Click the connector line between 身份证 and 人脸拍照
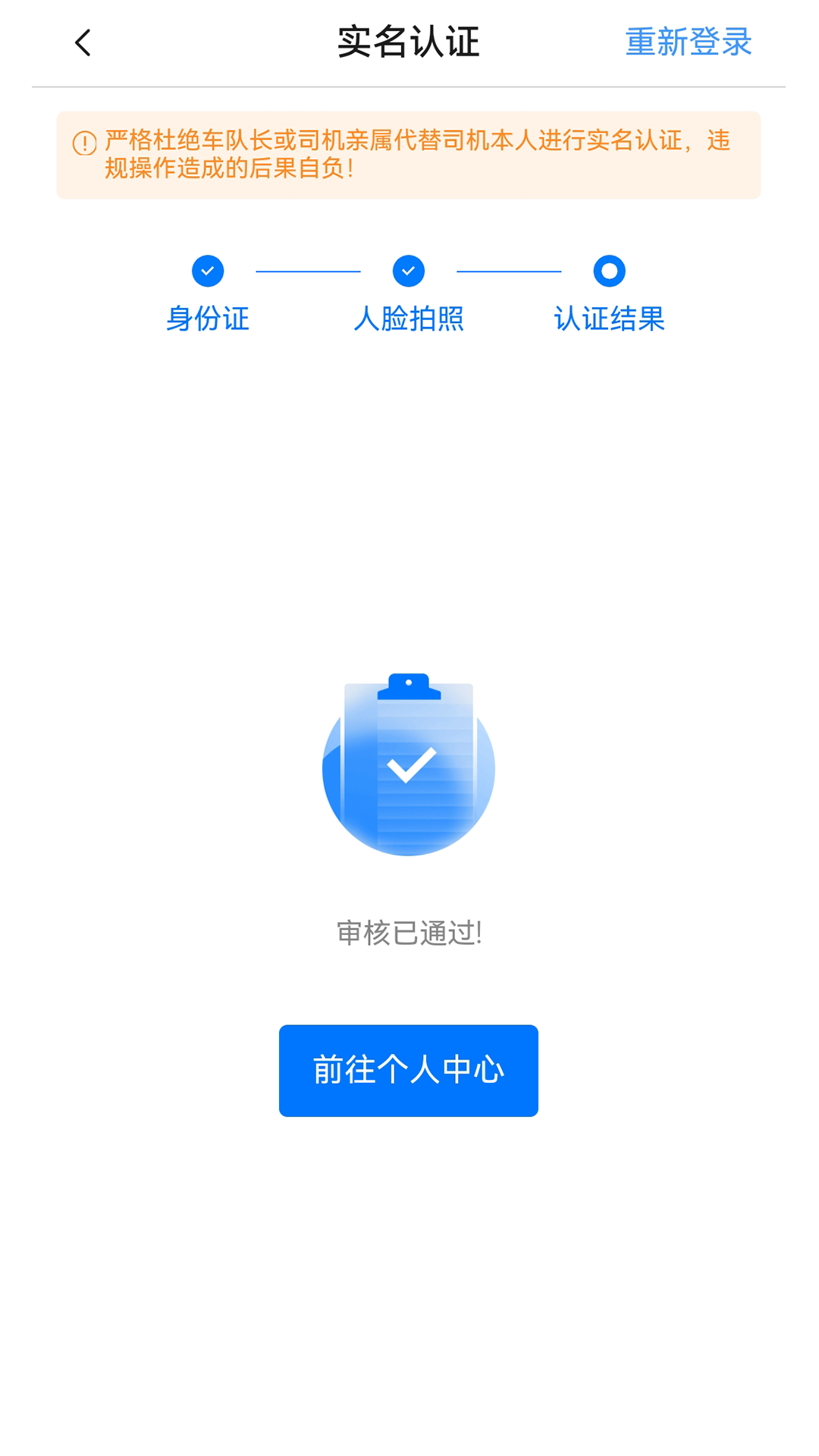The height and width of the screenshot is (1456, 819). pyautogui.click(x=308, y=271)
